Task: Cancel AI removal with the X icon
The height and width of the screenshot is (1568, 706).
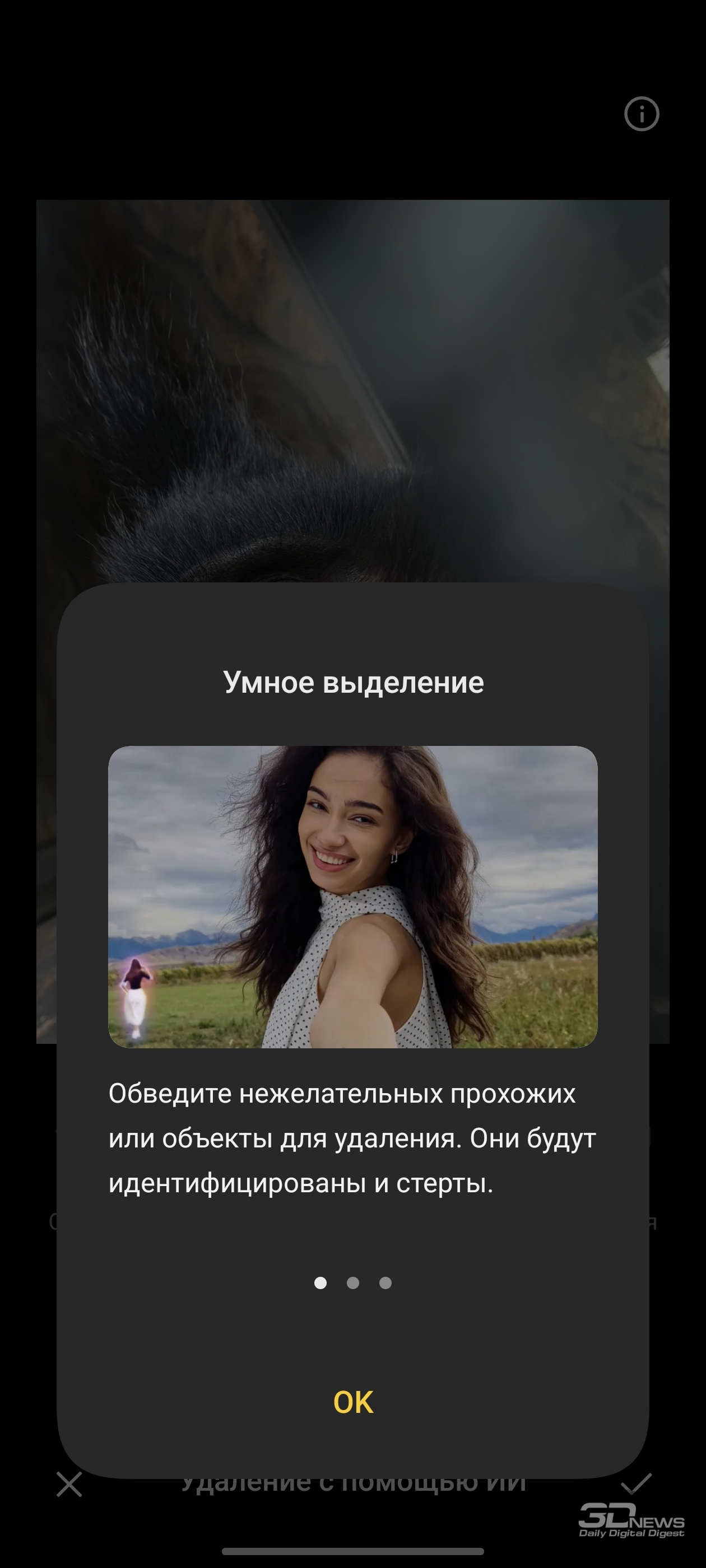Action: pos(69,1484)
